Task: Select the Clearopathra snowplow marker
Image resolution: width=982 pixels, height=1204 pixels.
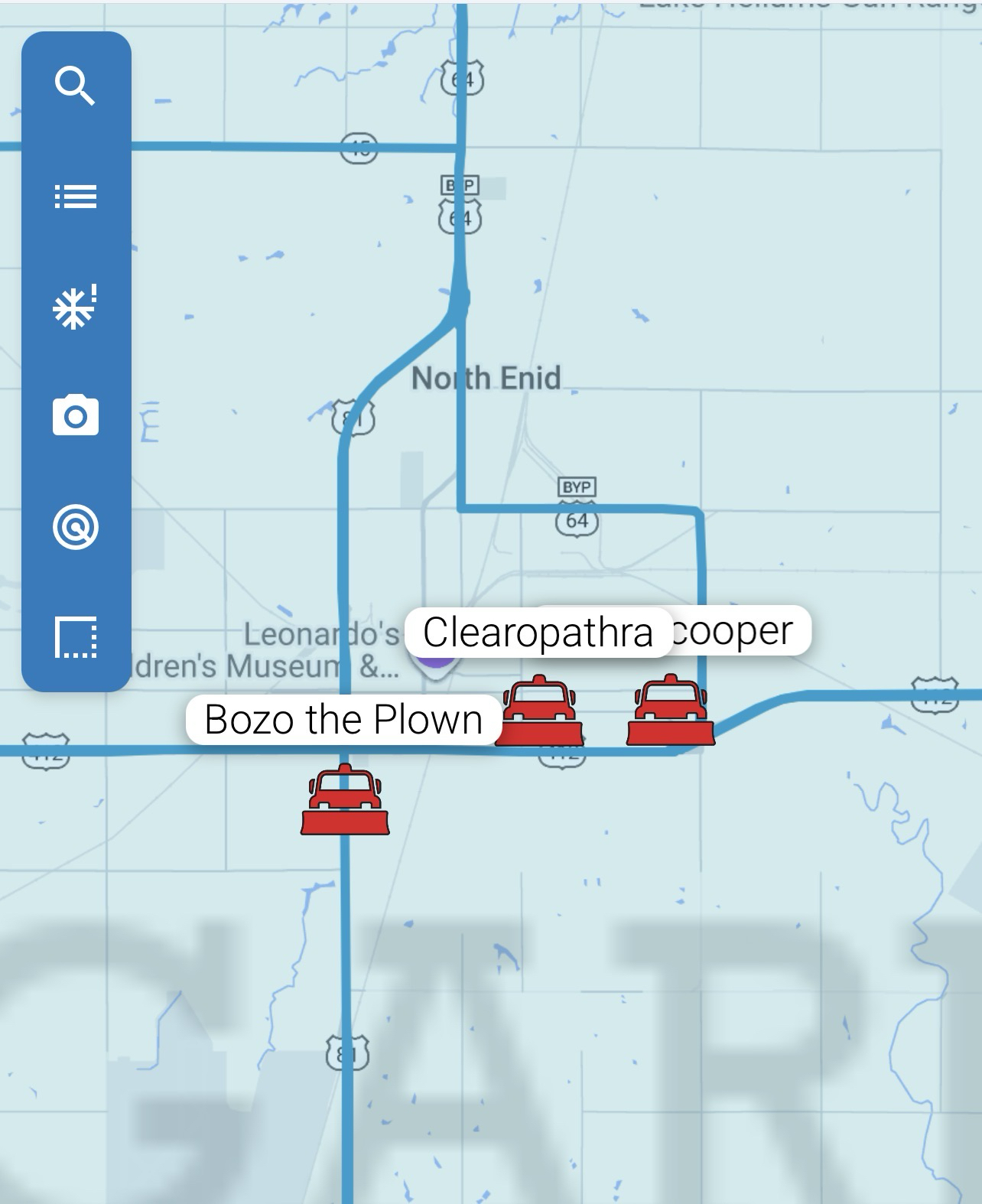Action: coord(540,711)
